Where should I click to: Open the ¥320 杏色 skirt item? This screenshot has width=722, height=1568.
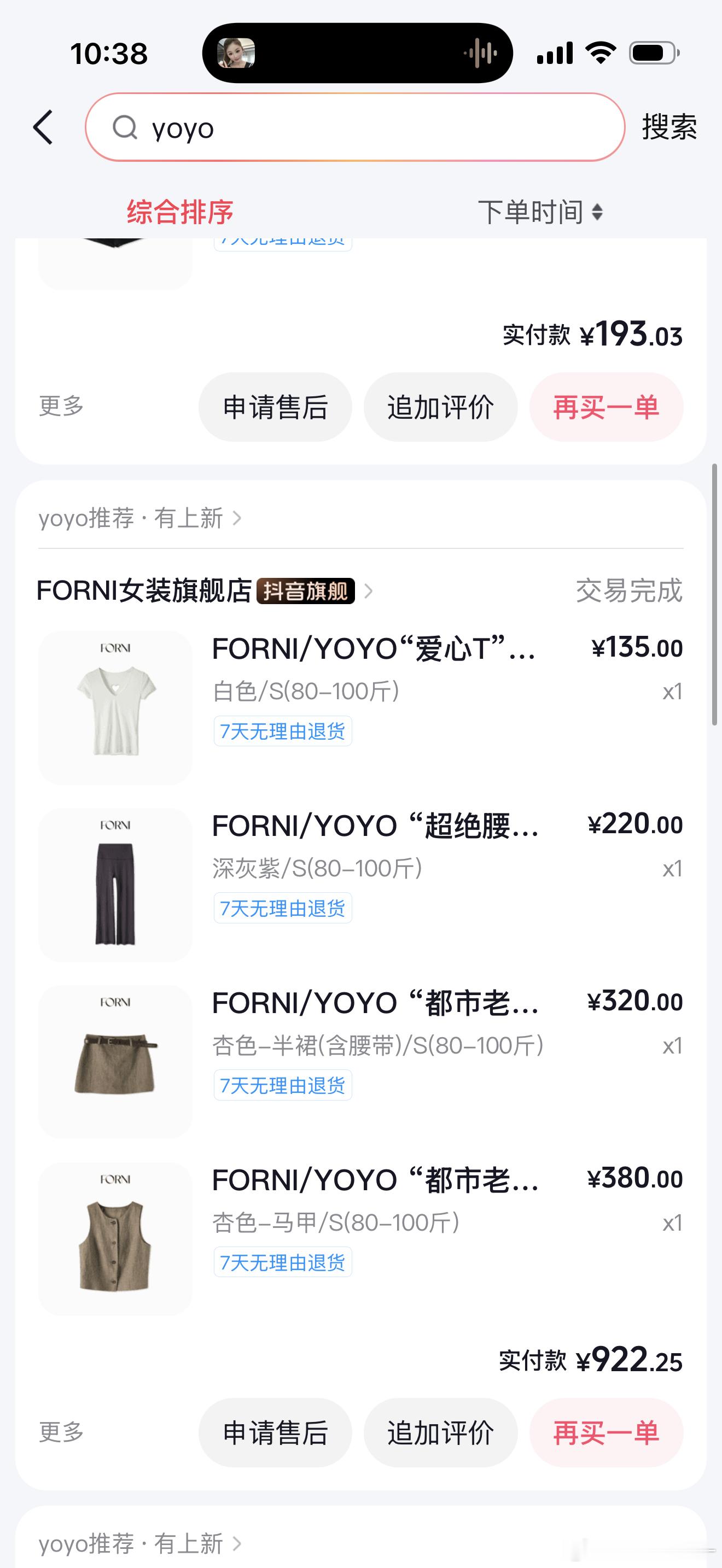[360, 1062]
